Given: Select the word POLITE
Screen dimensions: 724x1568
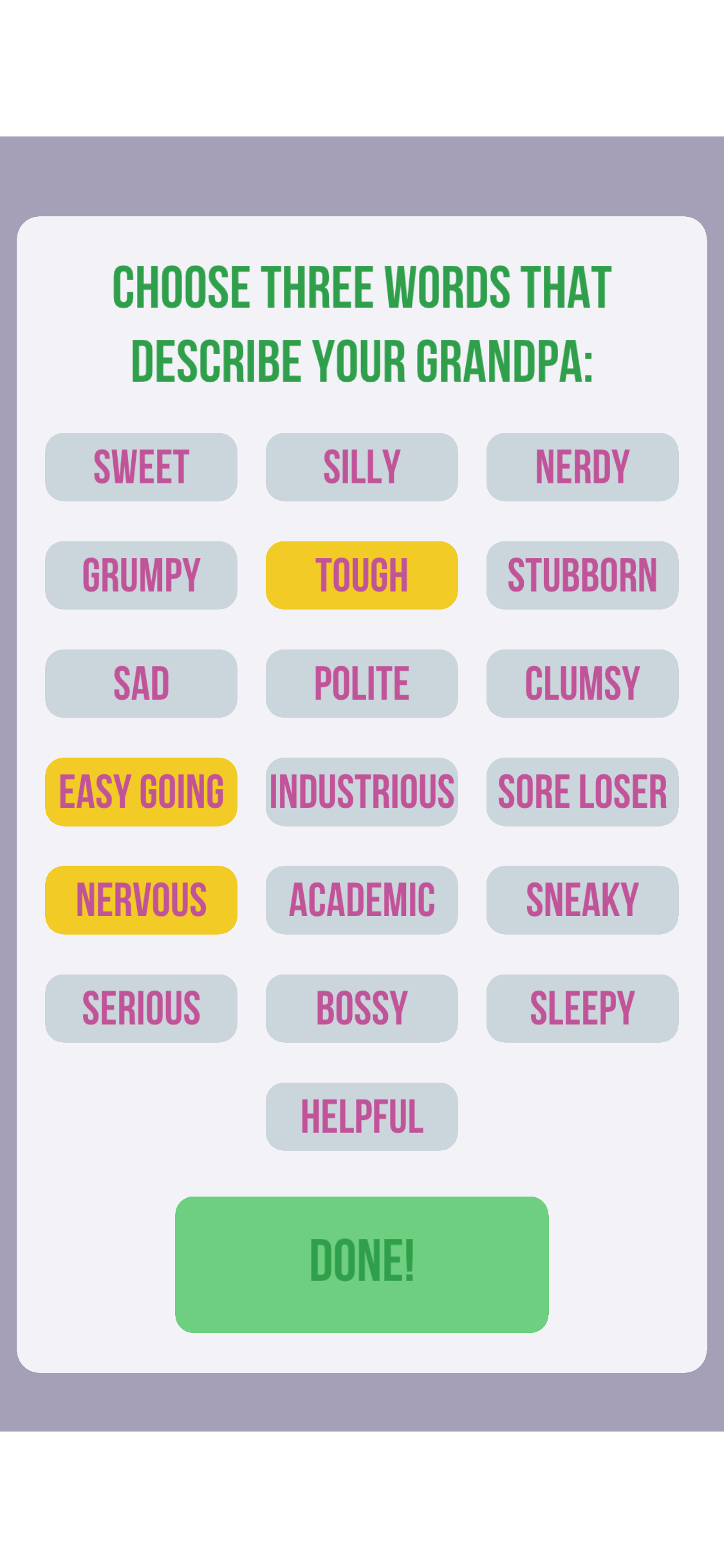Looking at the screenshot, I should pyautogui.click(x=362, y=683).
